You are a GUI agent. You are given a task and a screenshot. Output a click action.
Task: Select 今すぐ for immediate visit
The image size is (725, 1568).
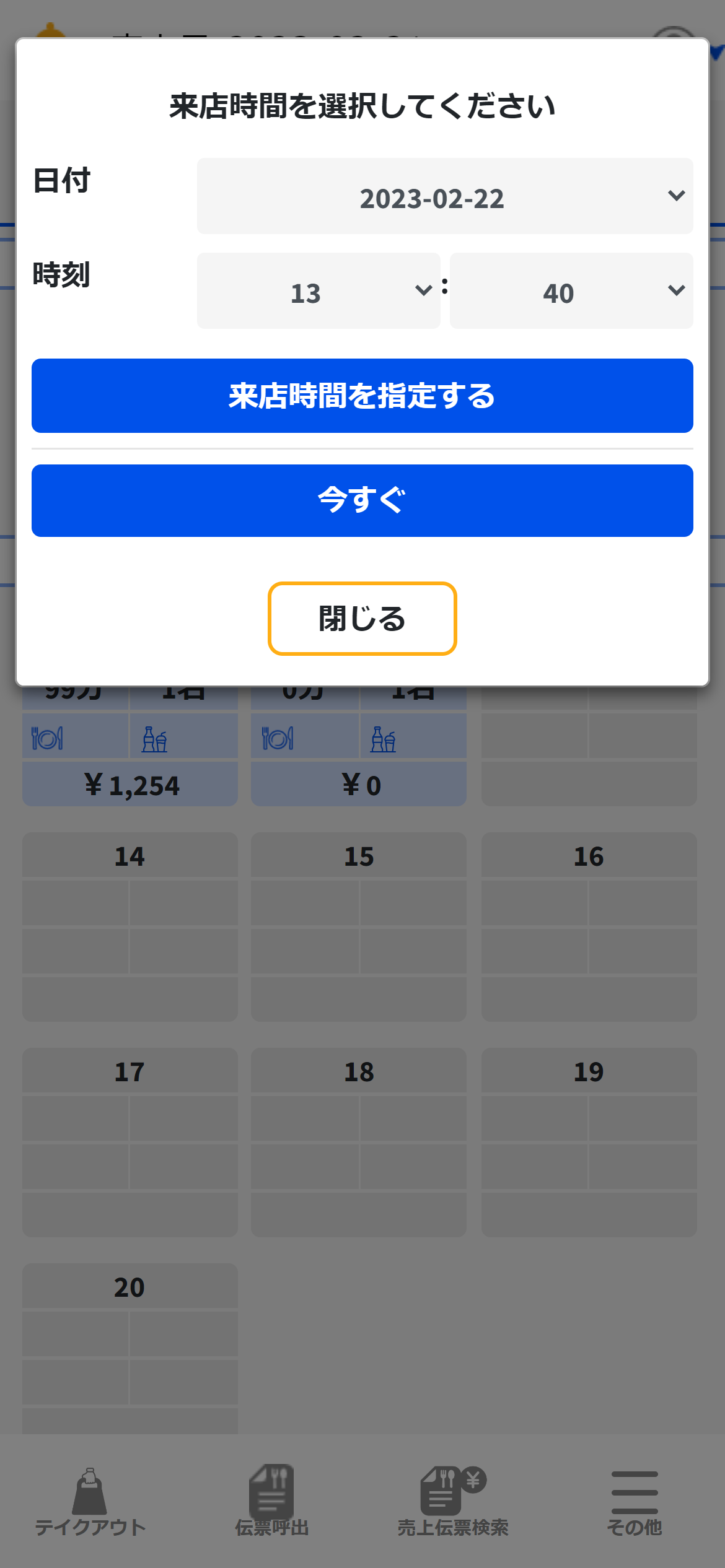(x=362, y=500)
